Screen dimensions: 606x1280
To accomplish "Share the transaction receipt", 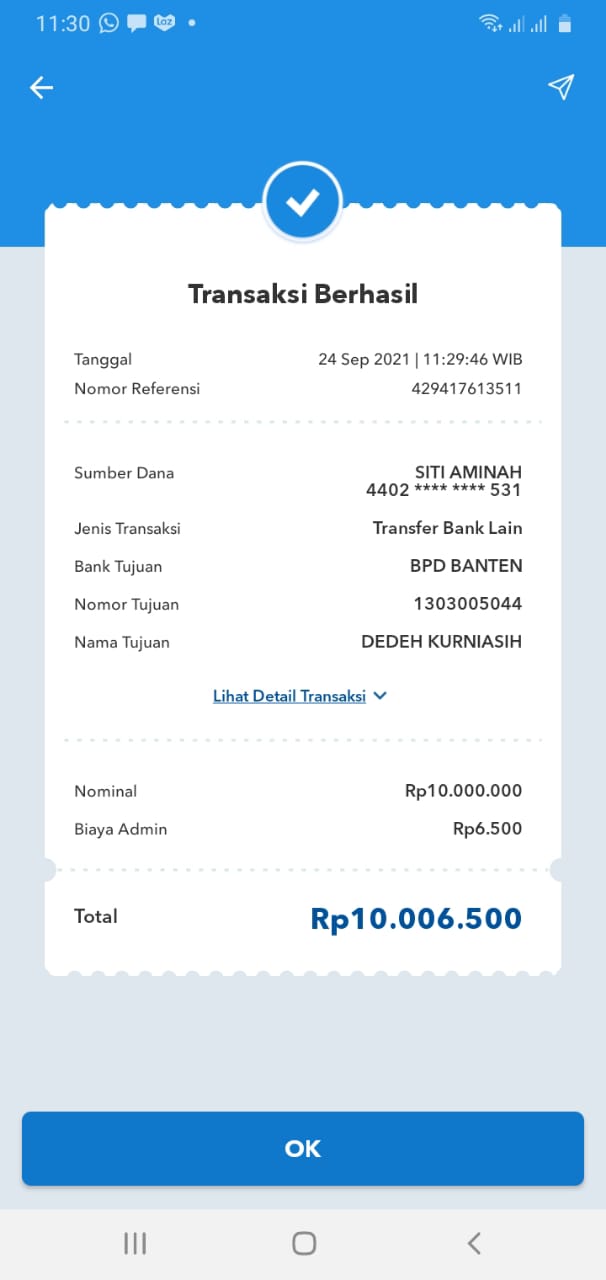I will [561, 87].
